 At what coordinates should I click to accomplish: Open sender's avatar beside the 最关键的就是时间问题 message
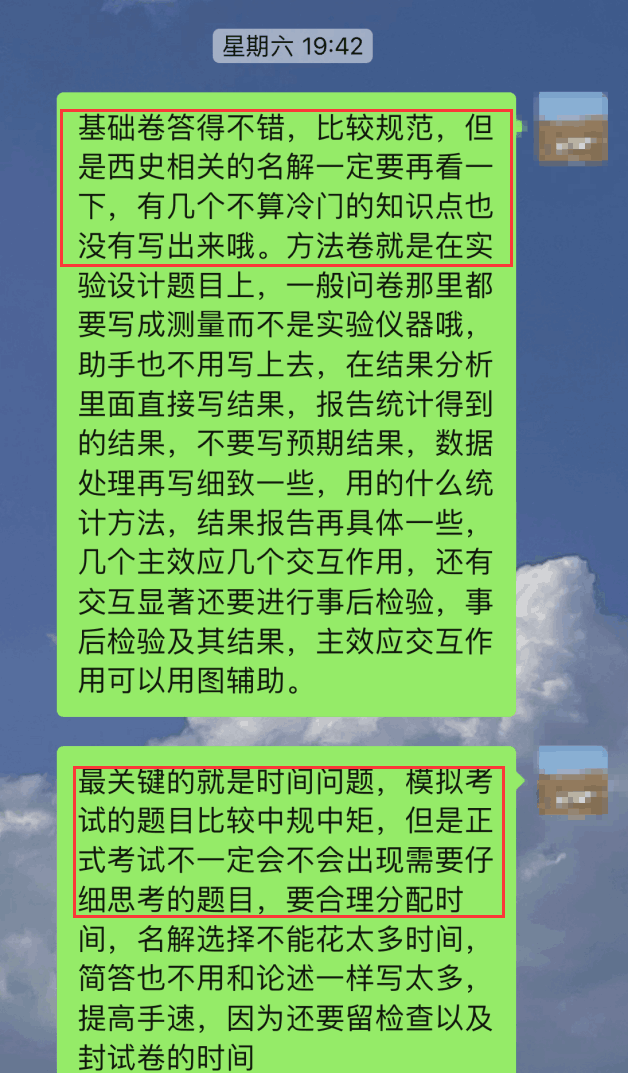click(x=573, y=780)
